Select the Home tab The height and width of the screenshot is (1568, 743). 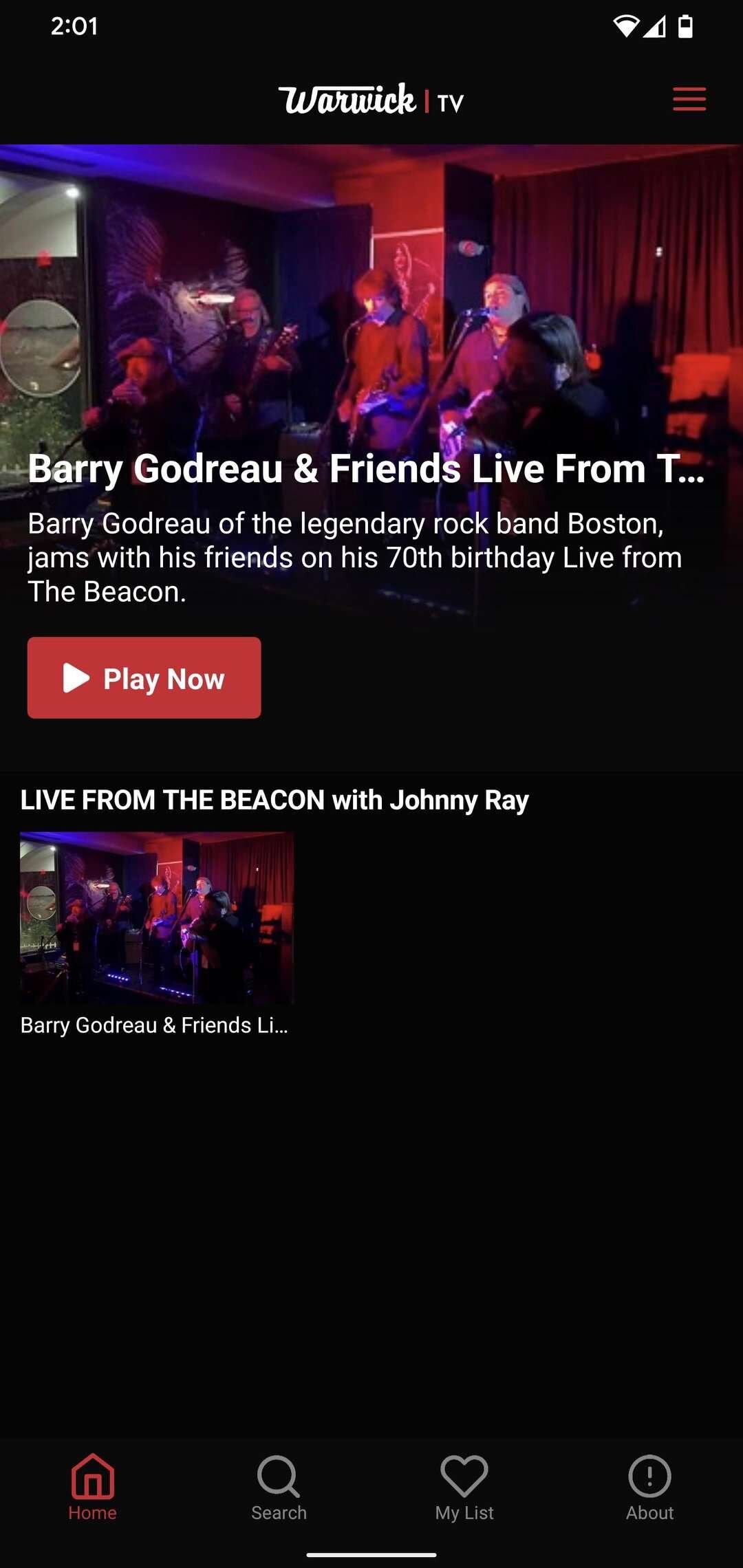coord(93,1488)
